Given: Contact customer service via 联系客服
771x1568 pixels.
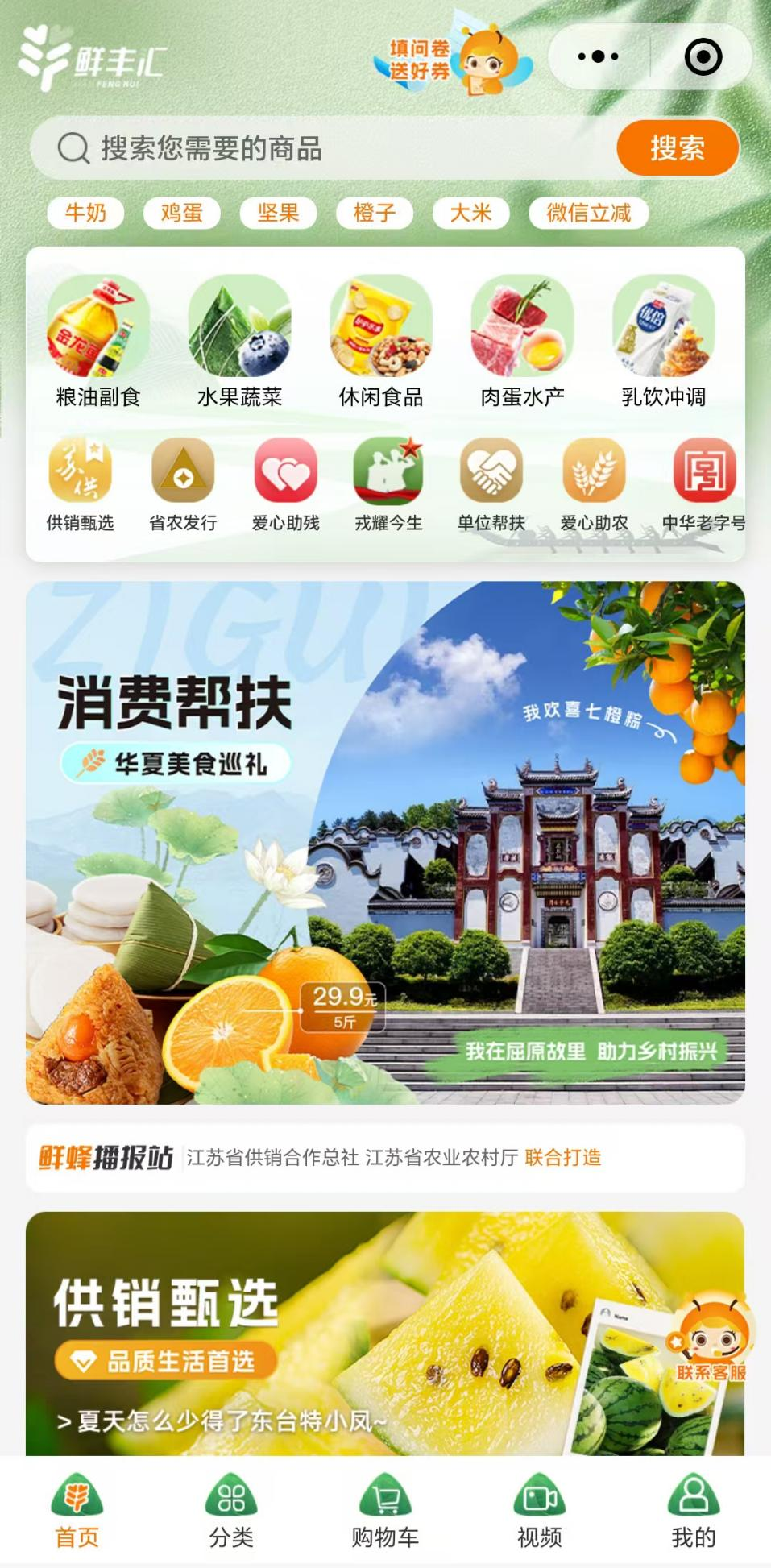Looking at the screenshot, I should (711, 1339).
